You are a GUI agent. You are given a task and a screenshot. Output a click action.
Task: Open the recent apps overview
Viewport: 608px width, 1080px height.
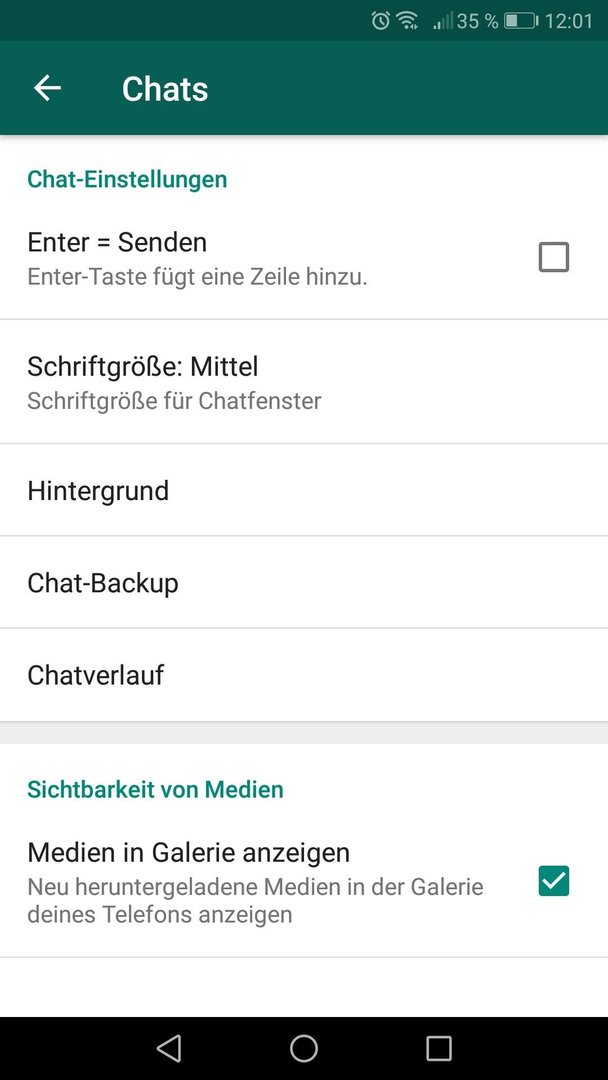tap(439, 1048)
